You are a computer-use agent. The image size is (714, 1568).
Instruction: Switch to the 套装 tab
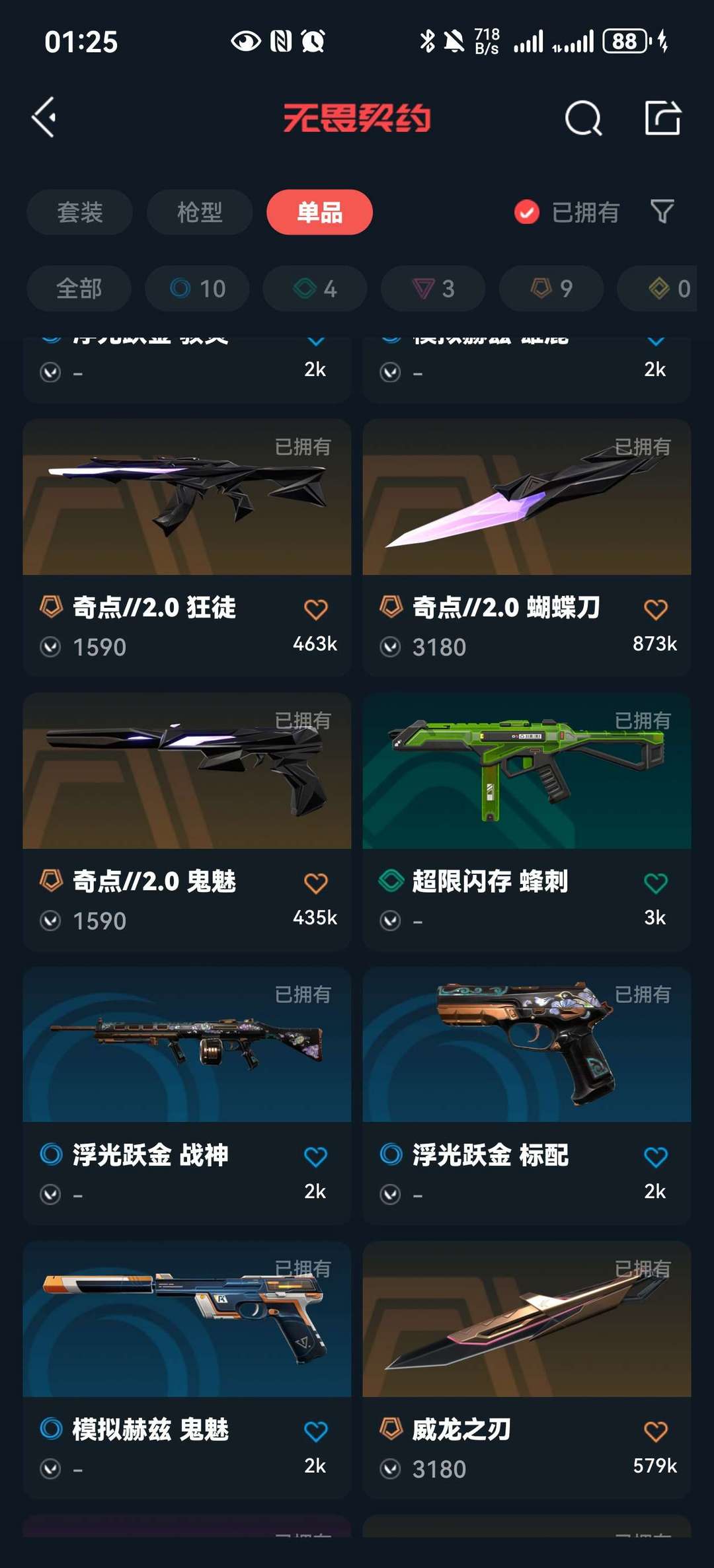coord(80,212)
